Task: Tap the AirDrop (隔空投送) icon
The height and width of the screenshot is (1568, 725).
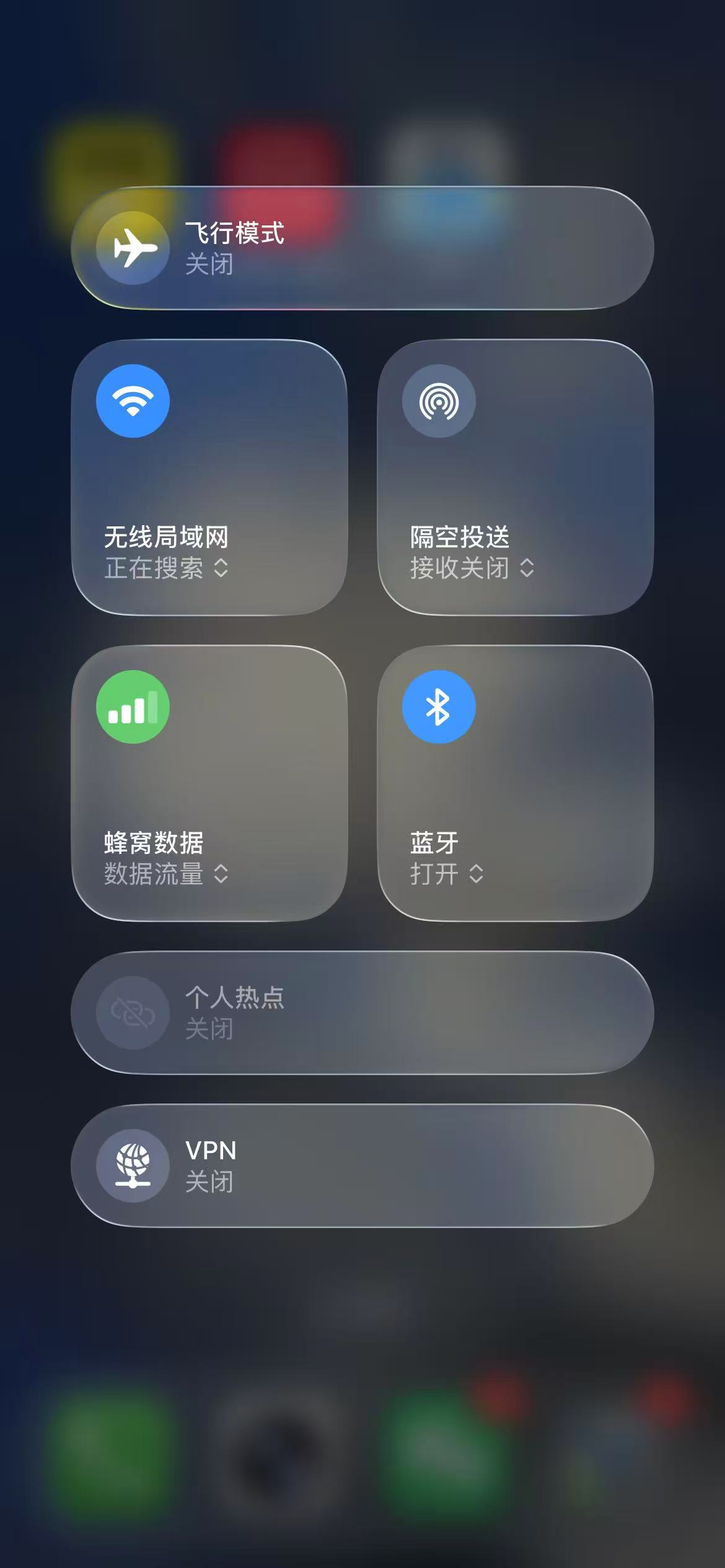Action: [x=439, y=401]
